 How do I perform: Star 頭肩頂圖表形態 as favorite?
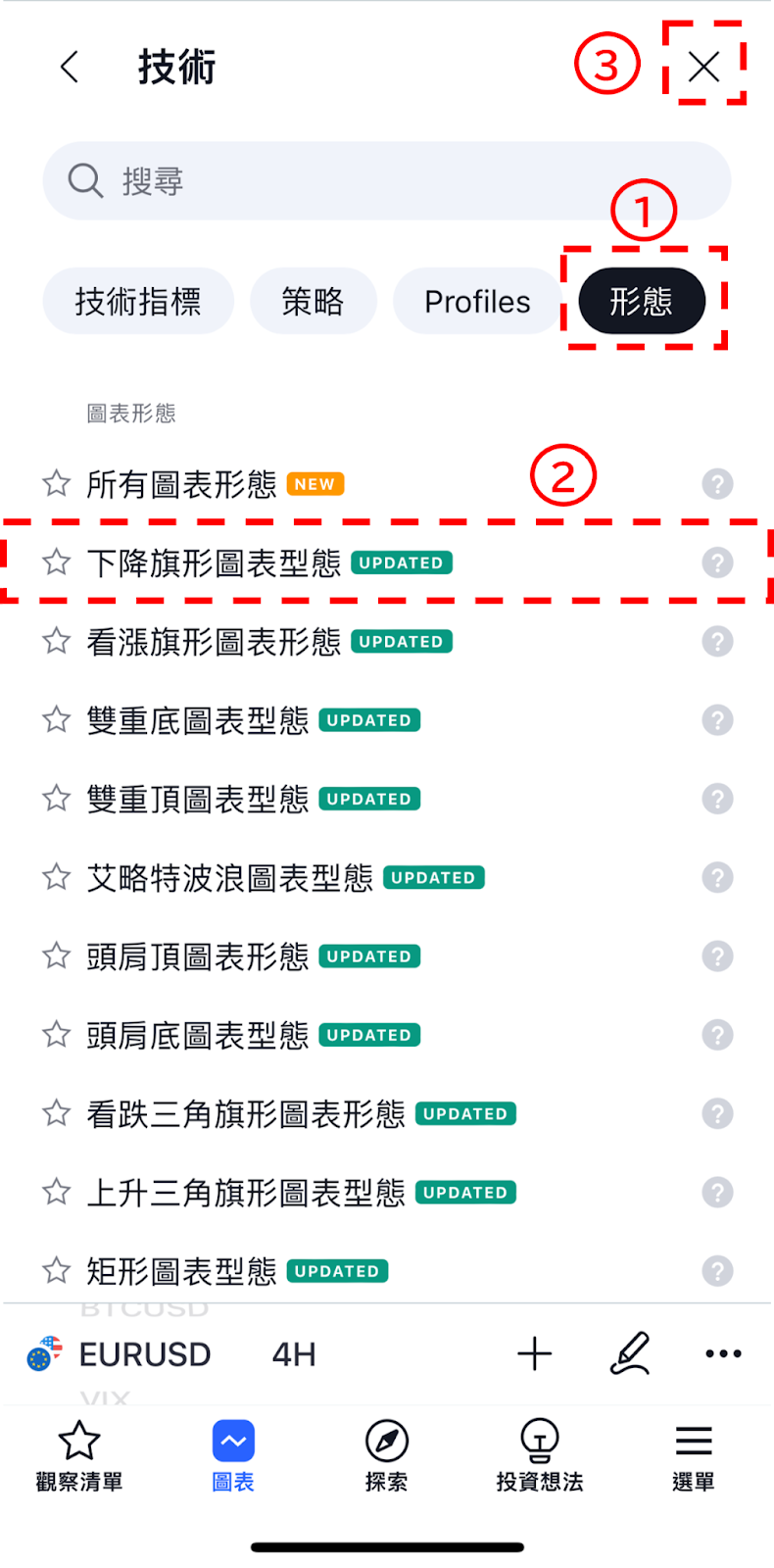[x=56, y=955]
